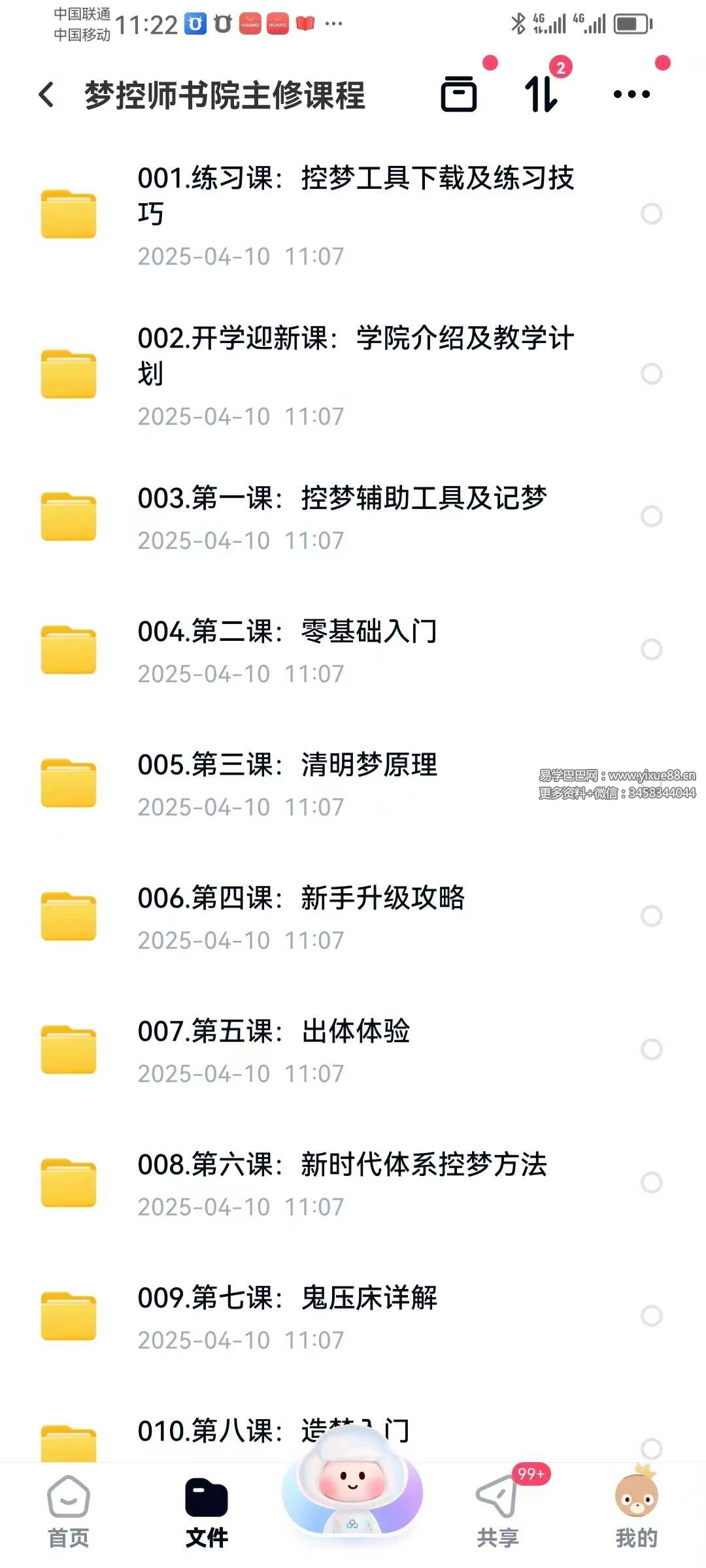The height and width of the screenshot is (1568, 706).
Task: Open the three-dot overflow menu
Action: tap(631, 95)
